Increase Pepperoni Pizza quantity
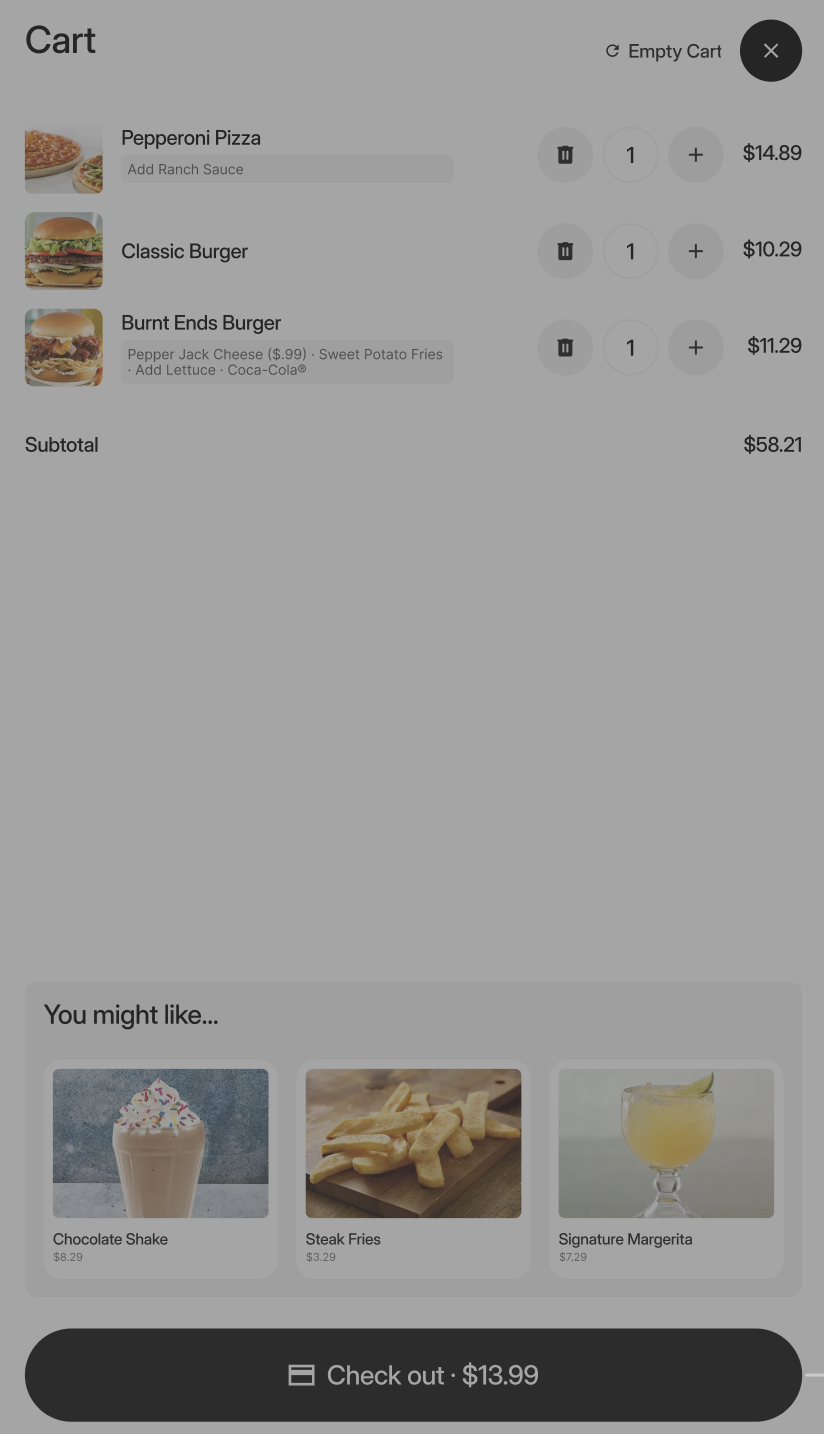The height and width of the screenshot is (1434, 824). 695,155
